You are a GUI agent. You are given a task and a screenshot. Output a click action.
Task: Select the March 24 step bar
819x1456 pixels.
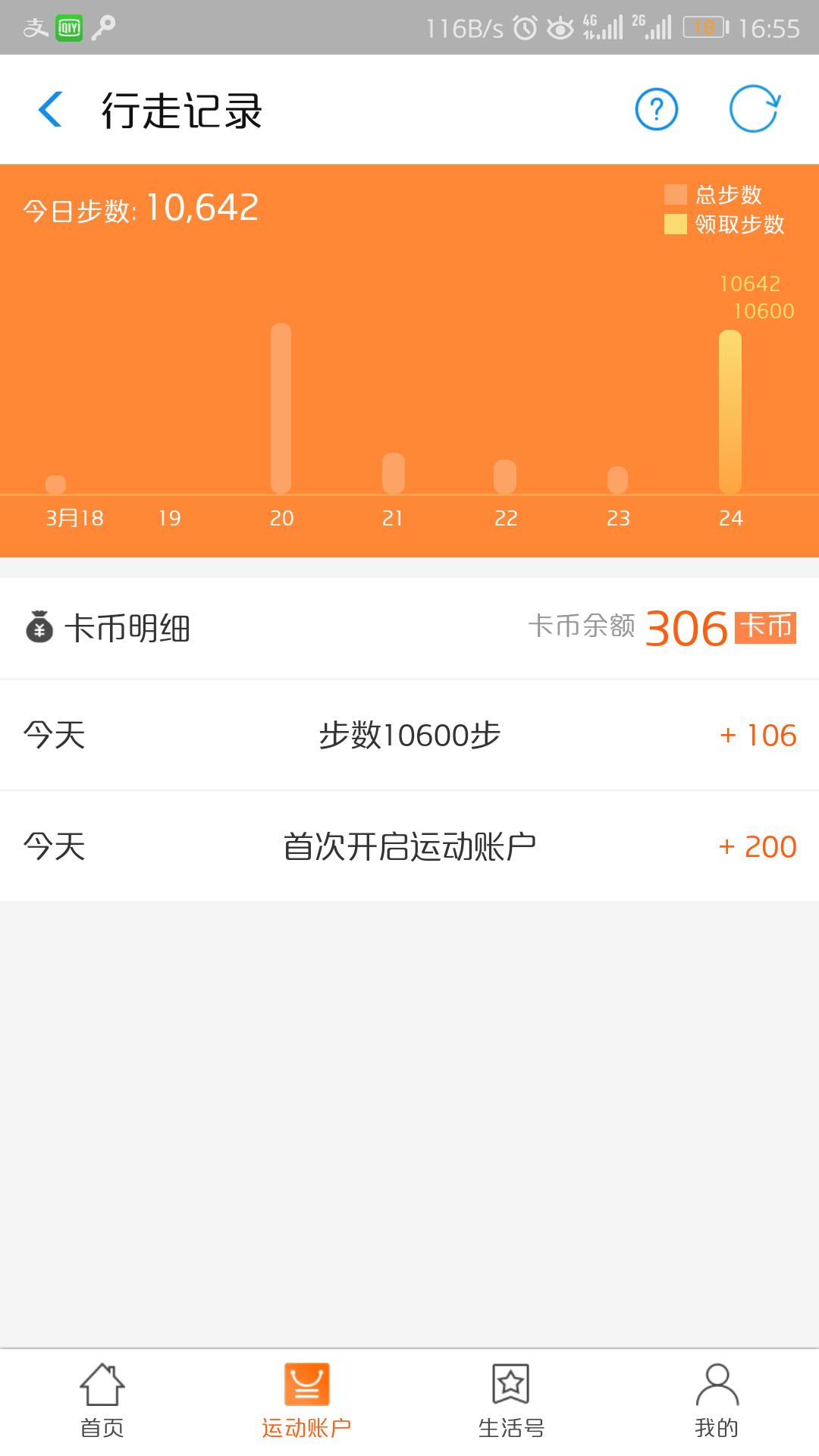point(730,411)
